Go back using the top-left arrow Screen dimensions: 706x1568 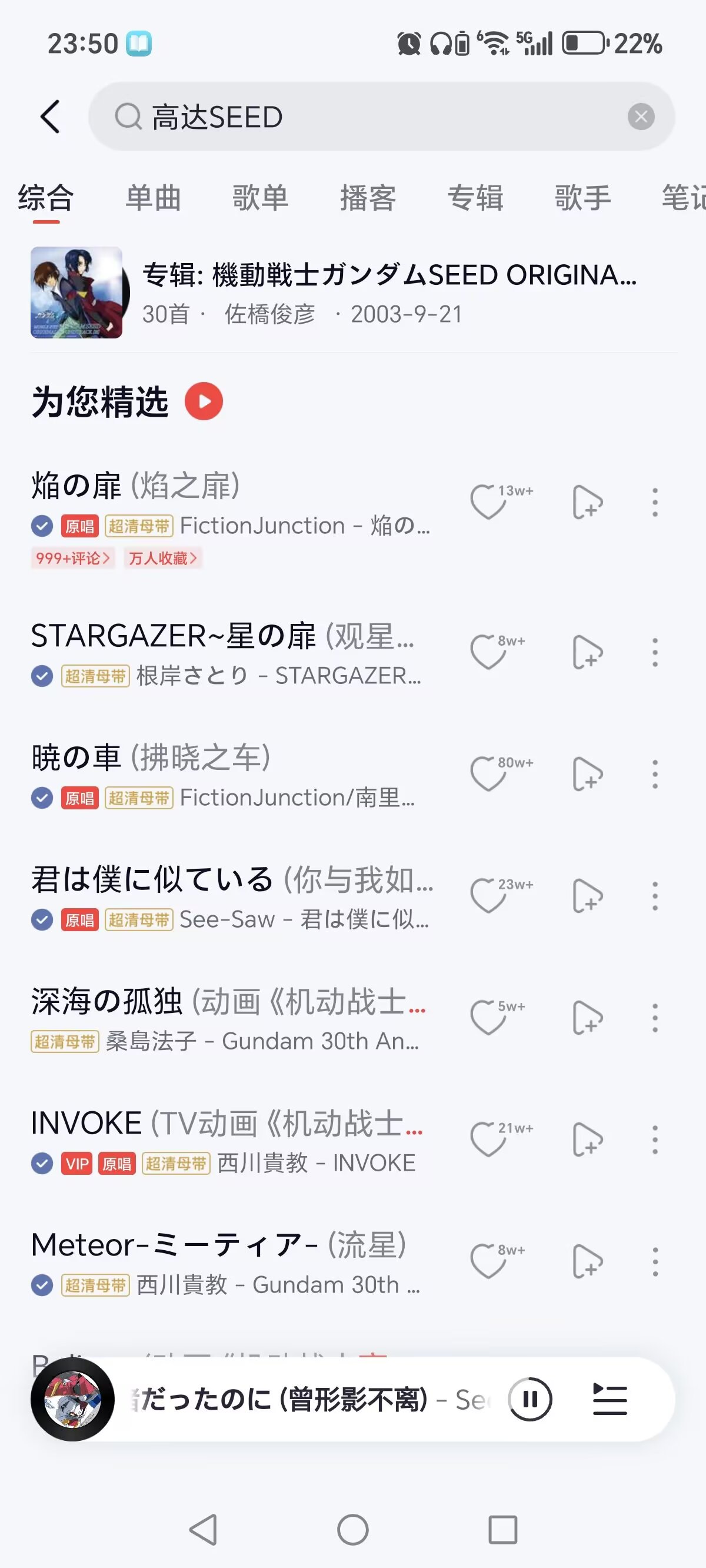tap(50, 117)
